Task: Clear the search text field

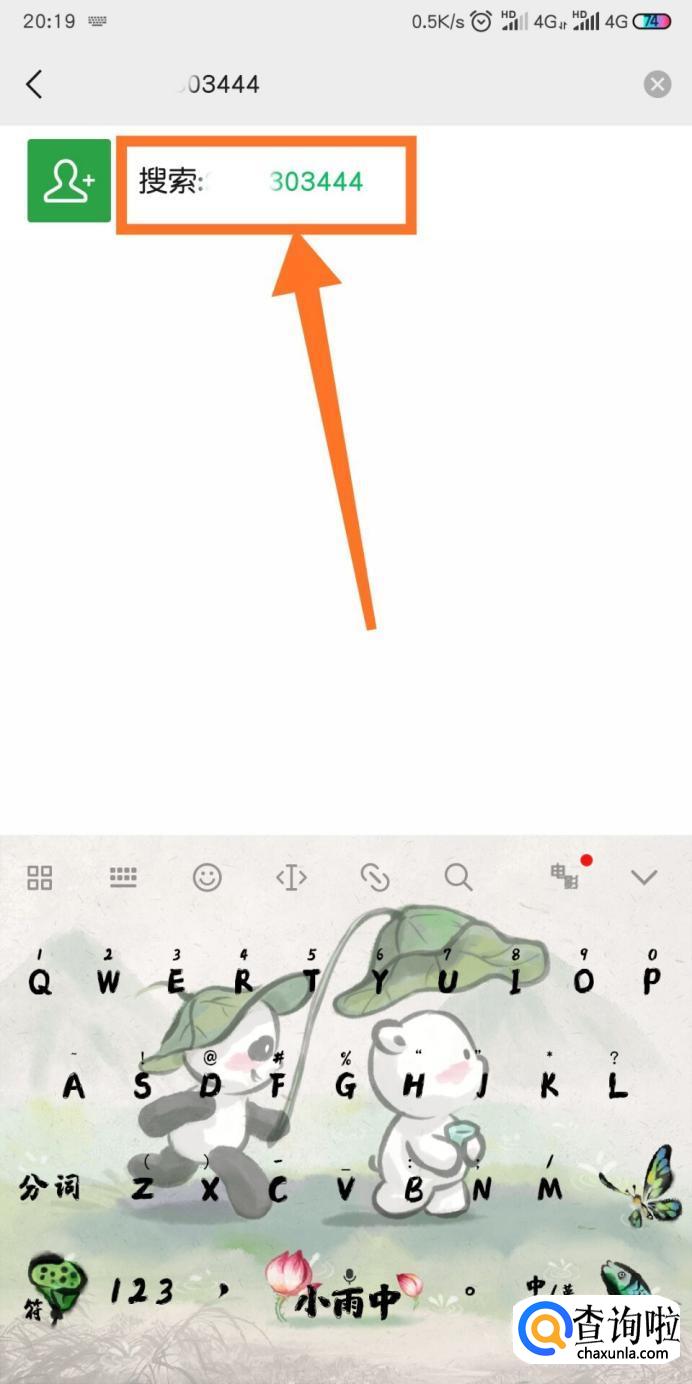Action: coord(657,84)
